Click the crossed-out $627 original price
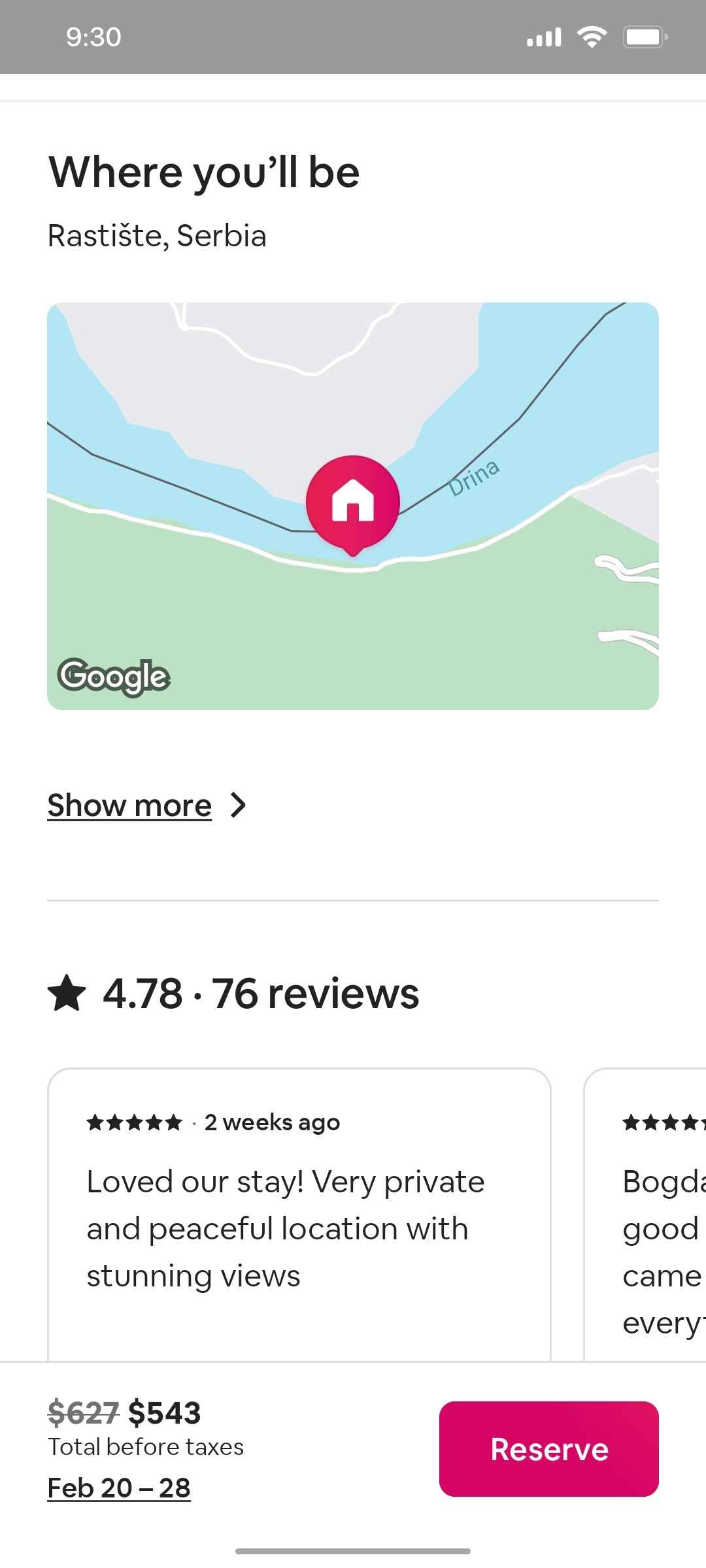 (x=83, y=1414)
